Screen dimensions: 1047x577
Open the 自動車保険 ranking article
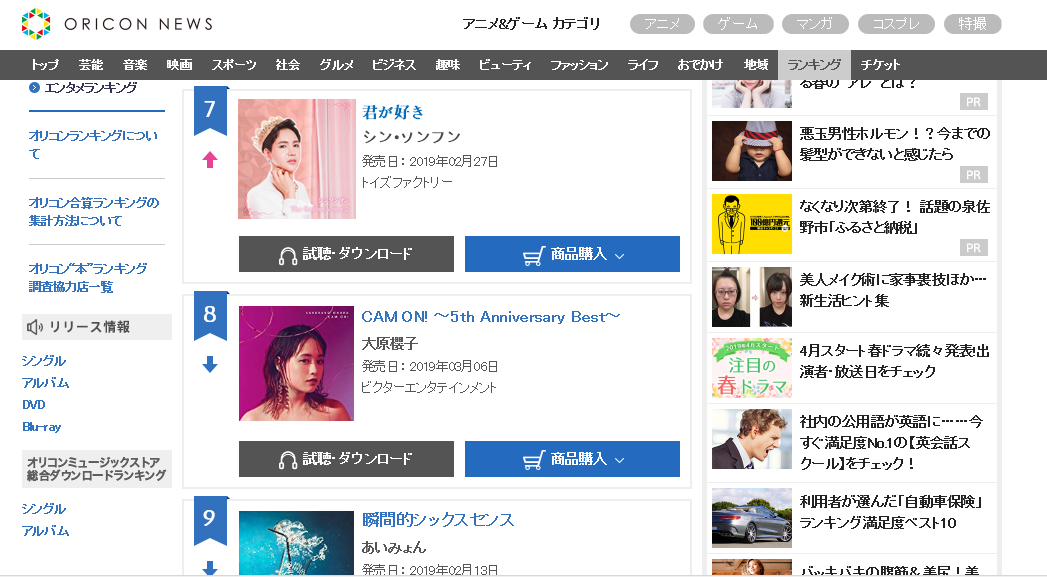(x=893, y=512)
